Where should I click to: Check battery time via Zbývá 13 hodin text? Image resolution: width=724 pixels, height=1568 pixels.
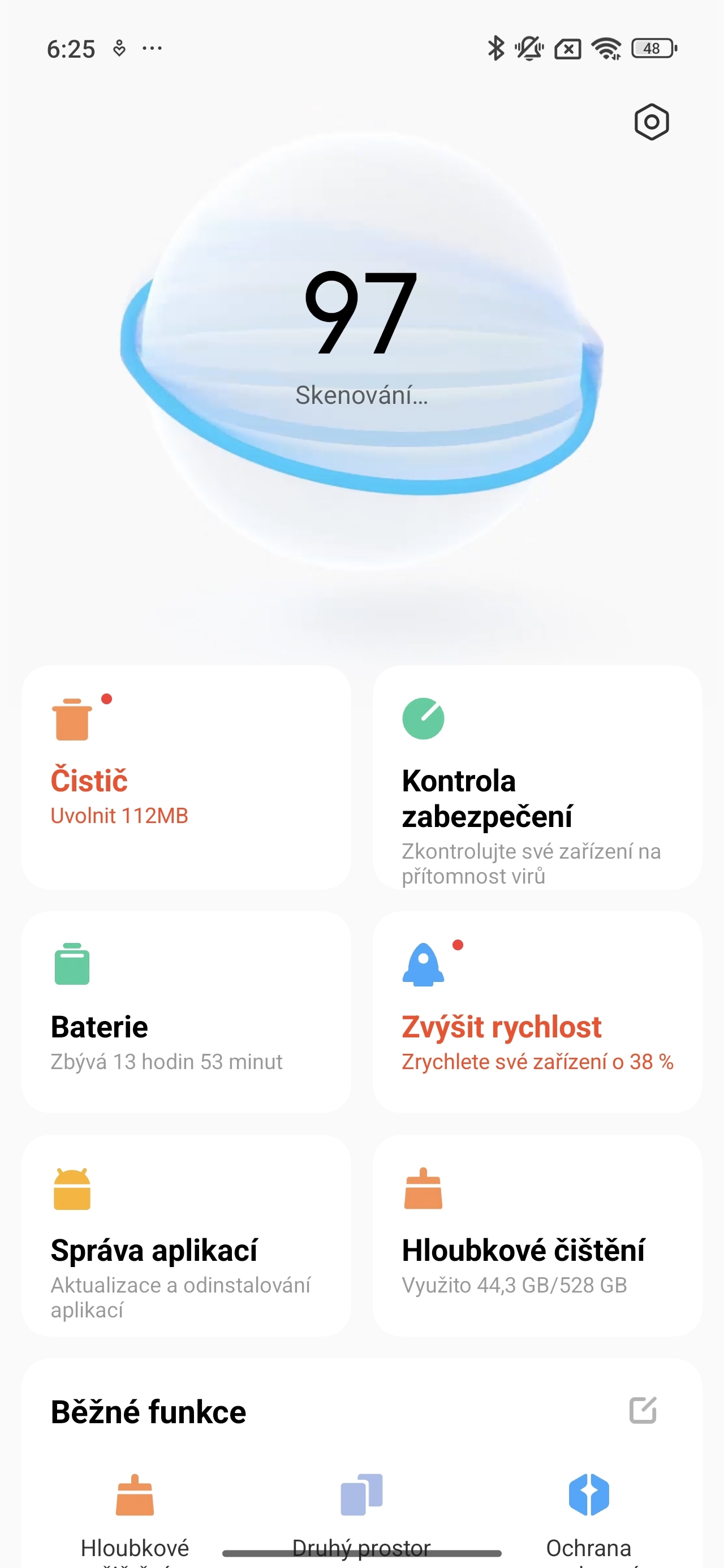(x=166, y=1061)
